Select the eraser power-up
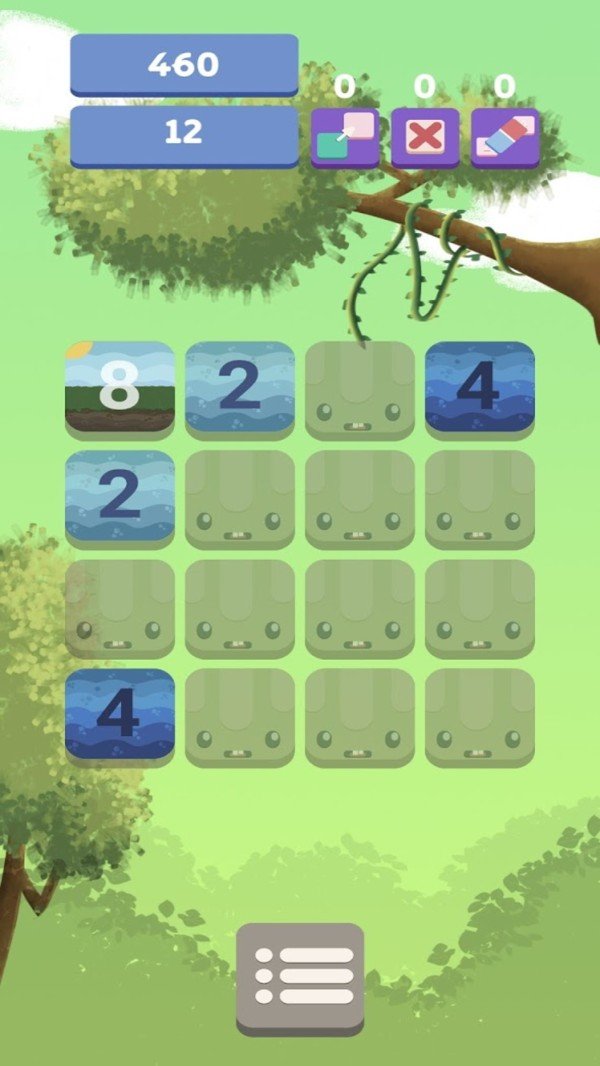This screenshot has width=600, height=1066. coord(505,137)
